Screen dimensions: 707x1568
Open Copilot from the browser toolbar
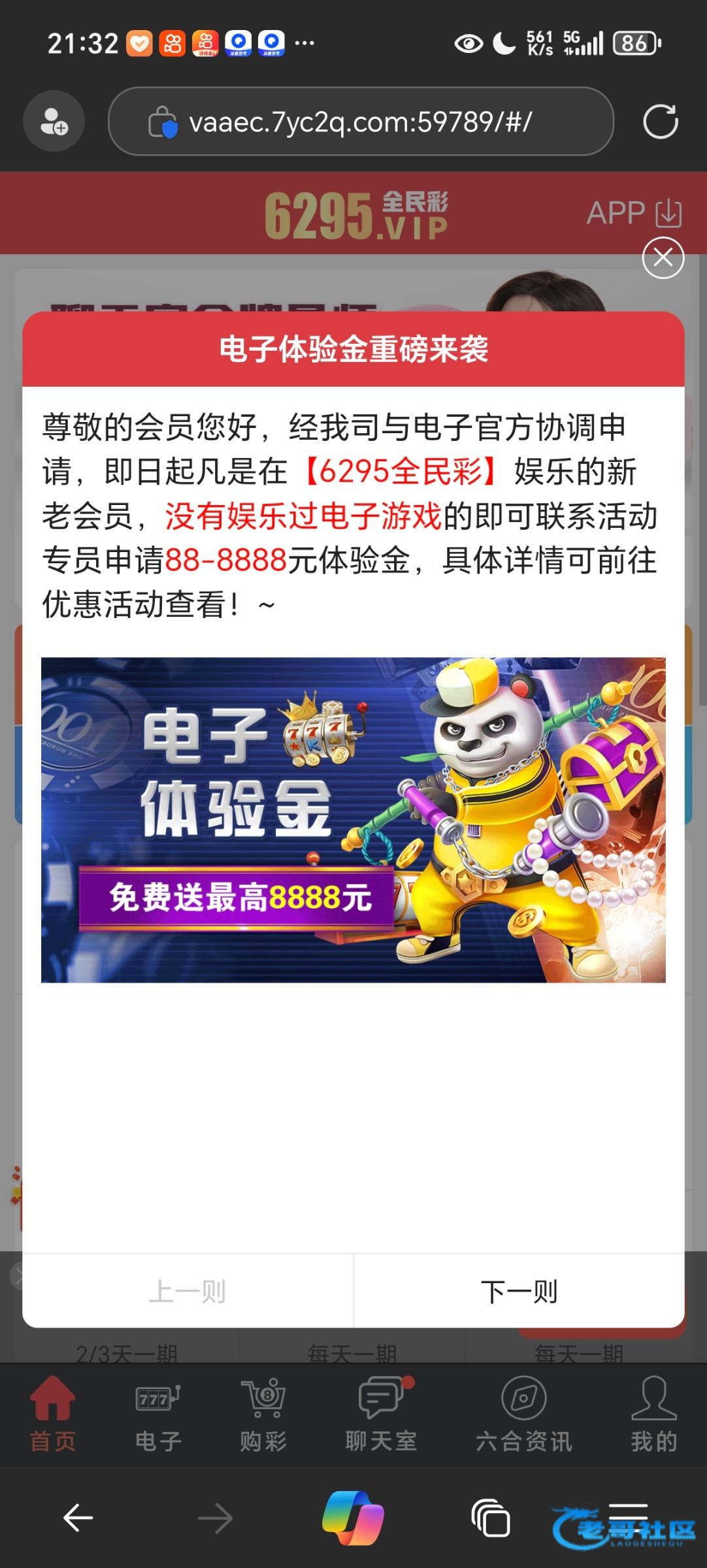353,1518
